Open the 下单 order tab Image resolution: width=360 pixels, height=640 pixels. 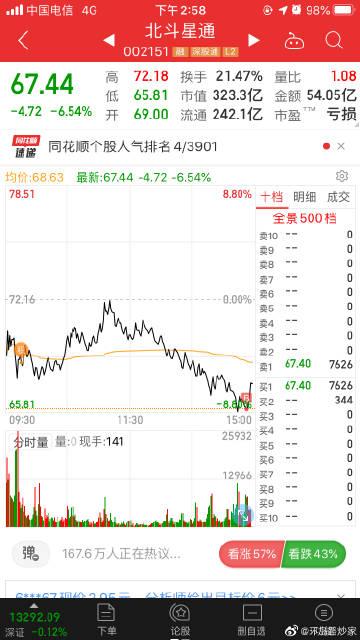tap(107, 619)
